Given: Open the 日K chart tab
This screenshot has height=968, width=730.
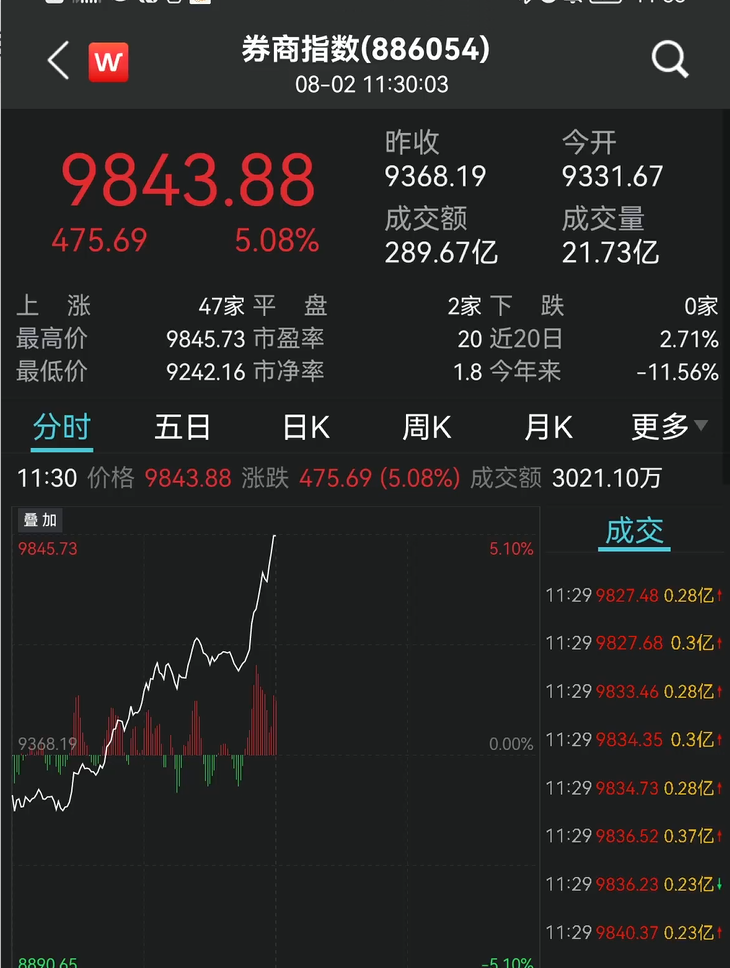Looking at the screenshot, I should point(303,426).
